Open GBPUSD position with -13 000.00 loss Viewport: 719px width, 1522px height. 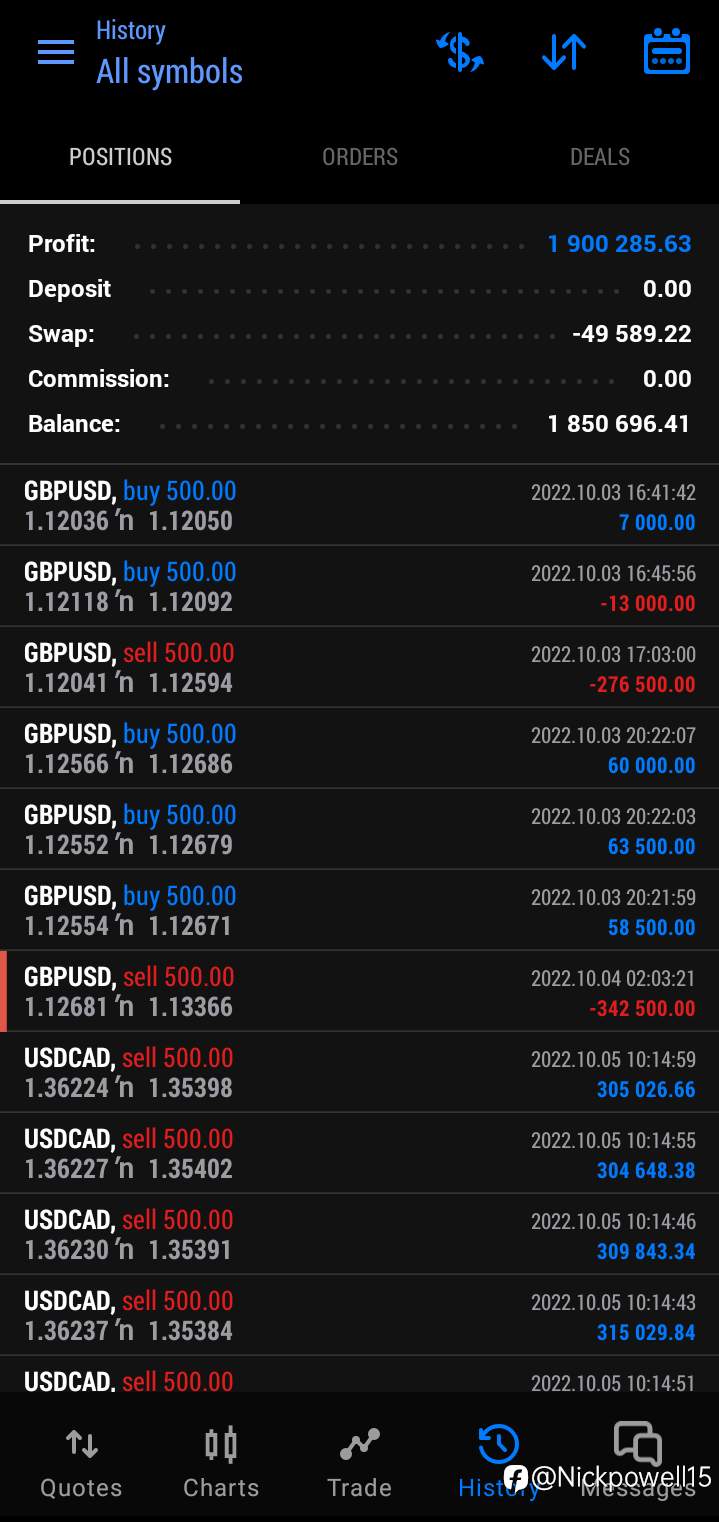pyautogui.click(x=360, y=586)
